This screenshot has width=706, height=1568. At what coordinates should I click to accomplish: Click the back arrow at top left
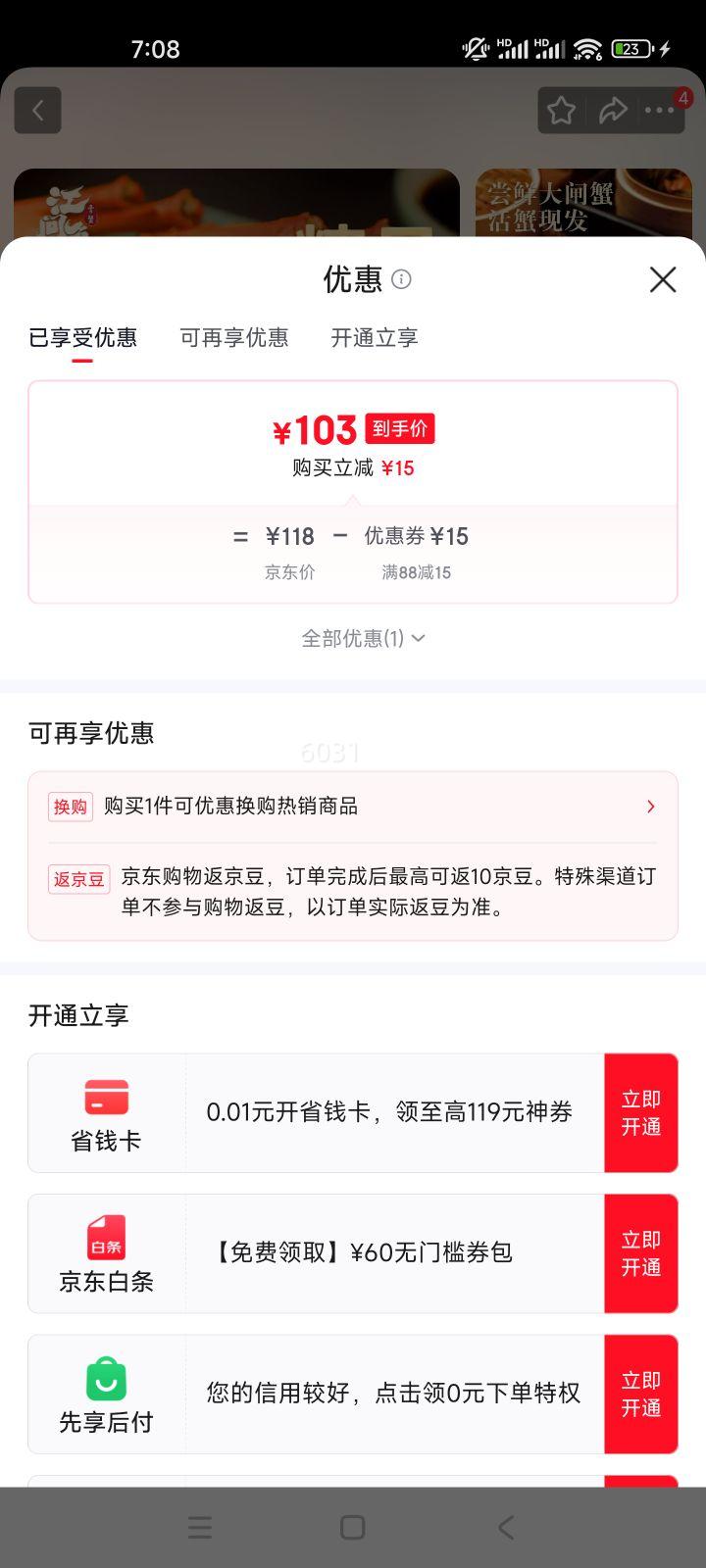(x=37, y=110)
